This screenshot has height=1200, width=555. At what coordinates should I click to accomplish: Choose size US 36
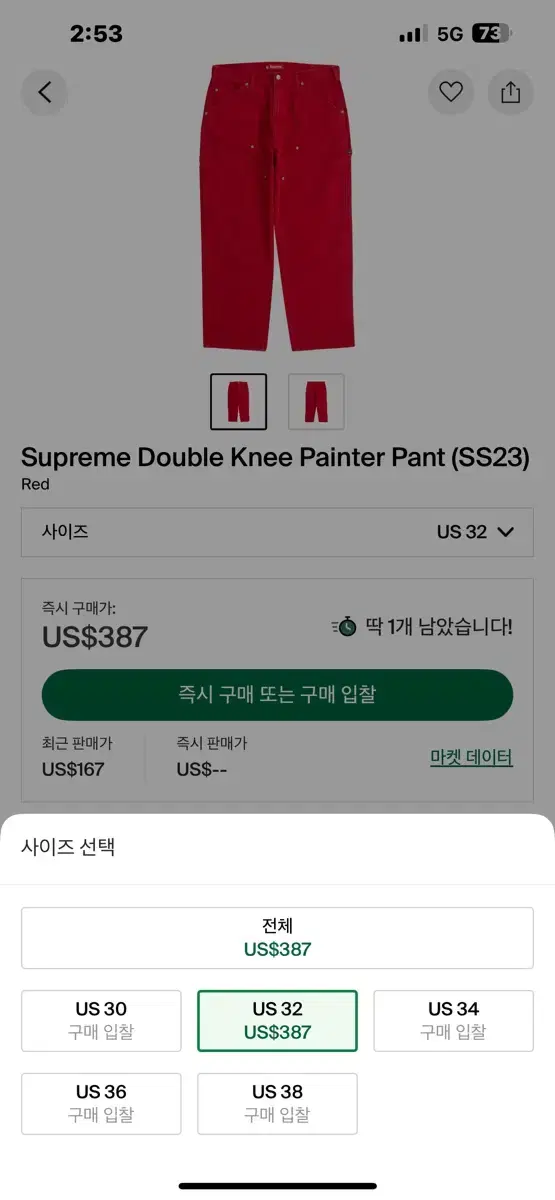click(101, 1104)
